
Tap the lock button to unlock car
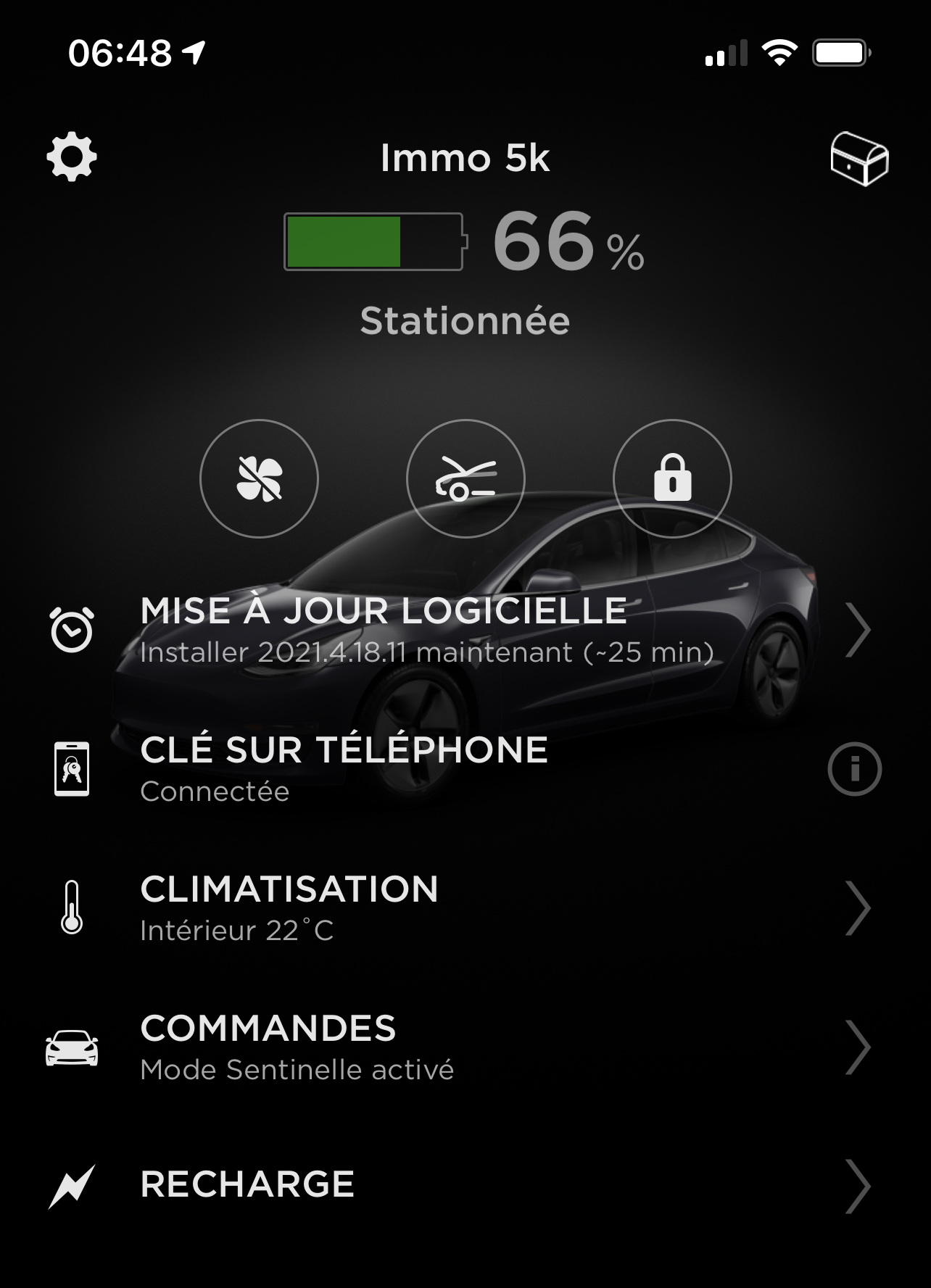click(672, 478)
